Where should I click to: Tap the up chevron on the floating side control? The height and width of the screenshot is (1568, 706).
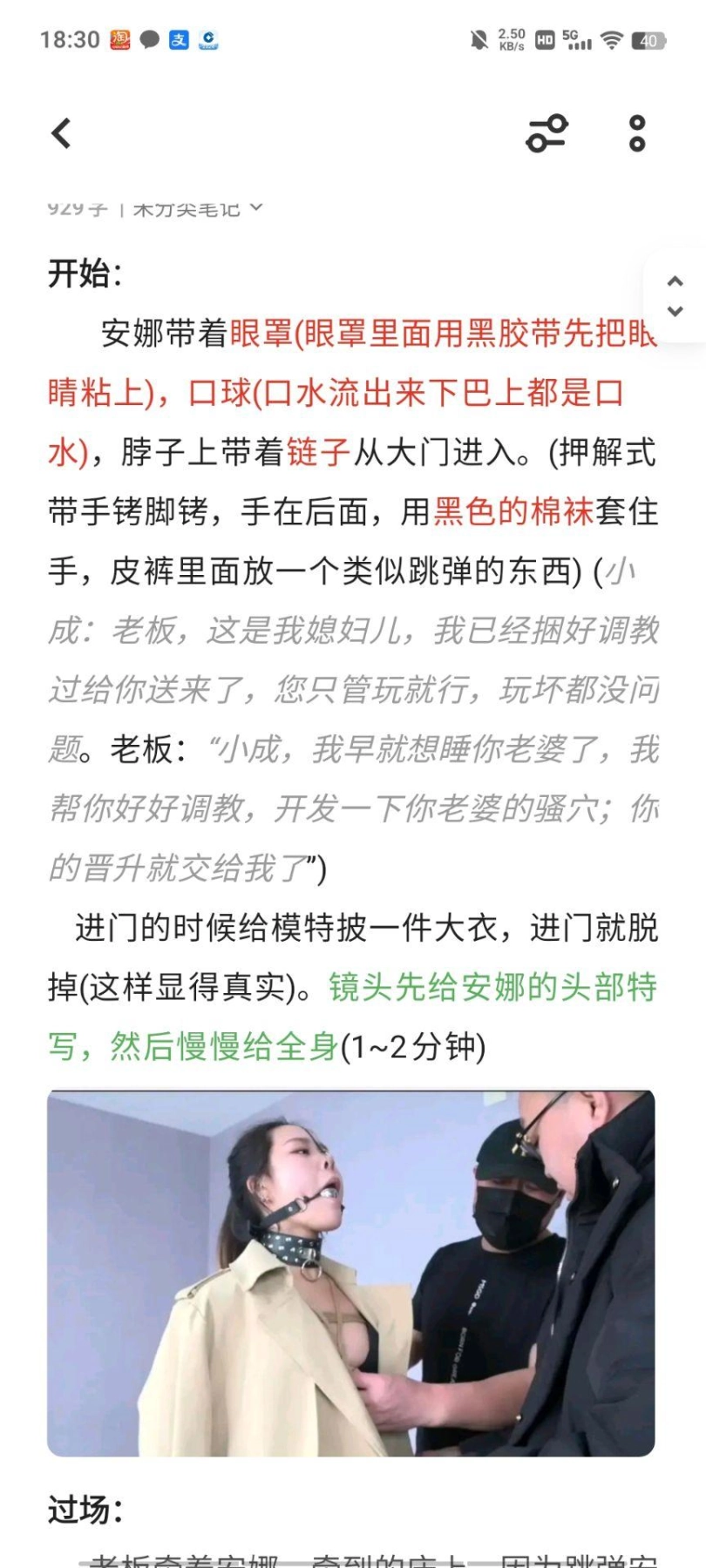click(675, 280)
